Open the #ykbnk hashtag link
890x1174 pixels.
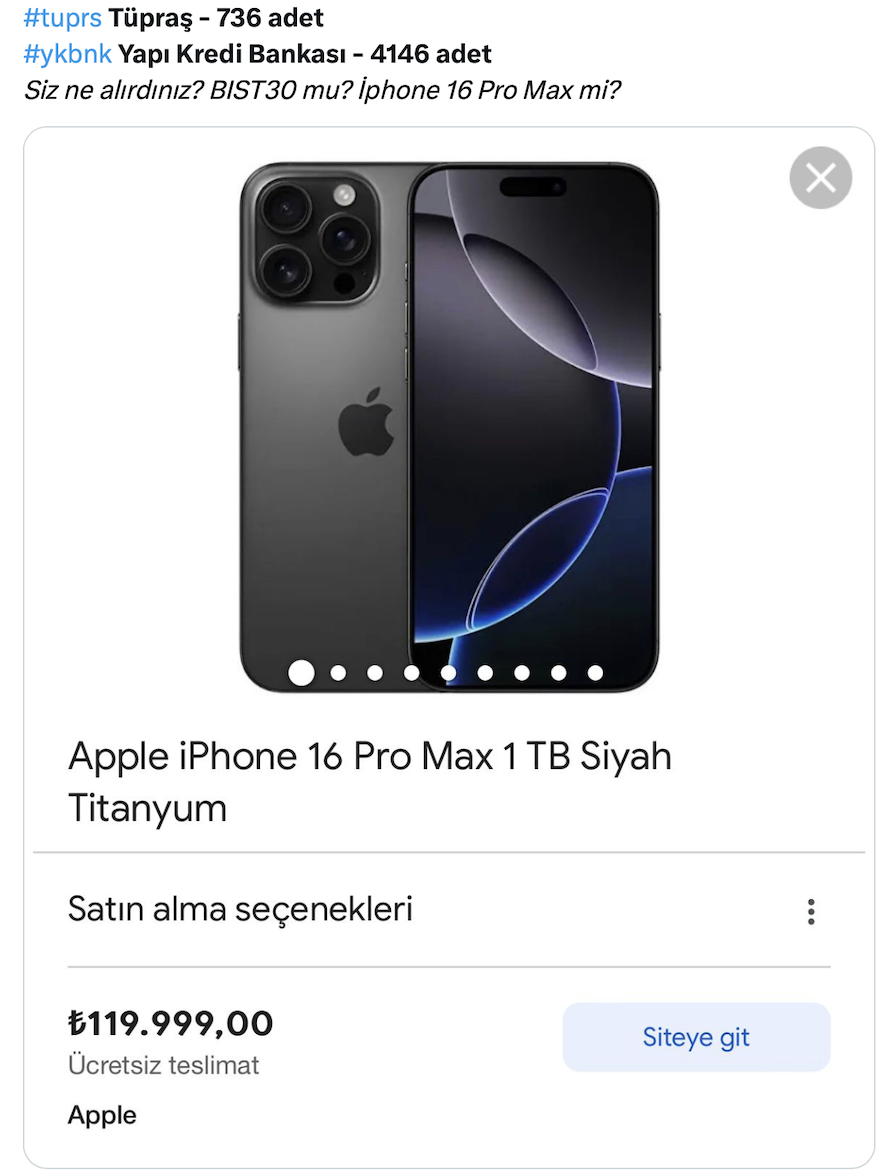pos(67,54)
